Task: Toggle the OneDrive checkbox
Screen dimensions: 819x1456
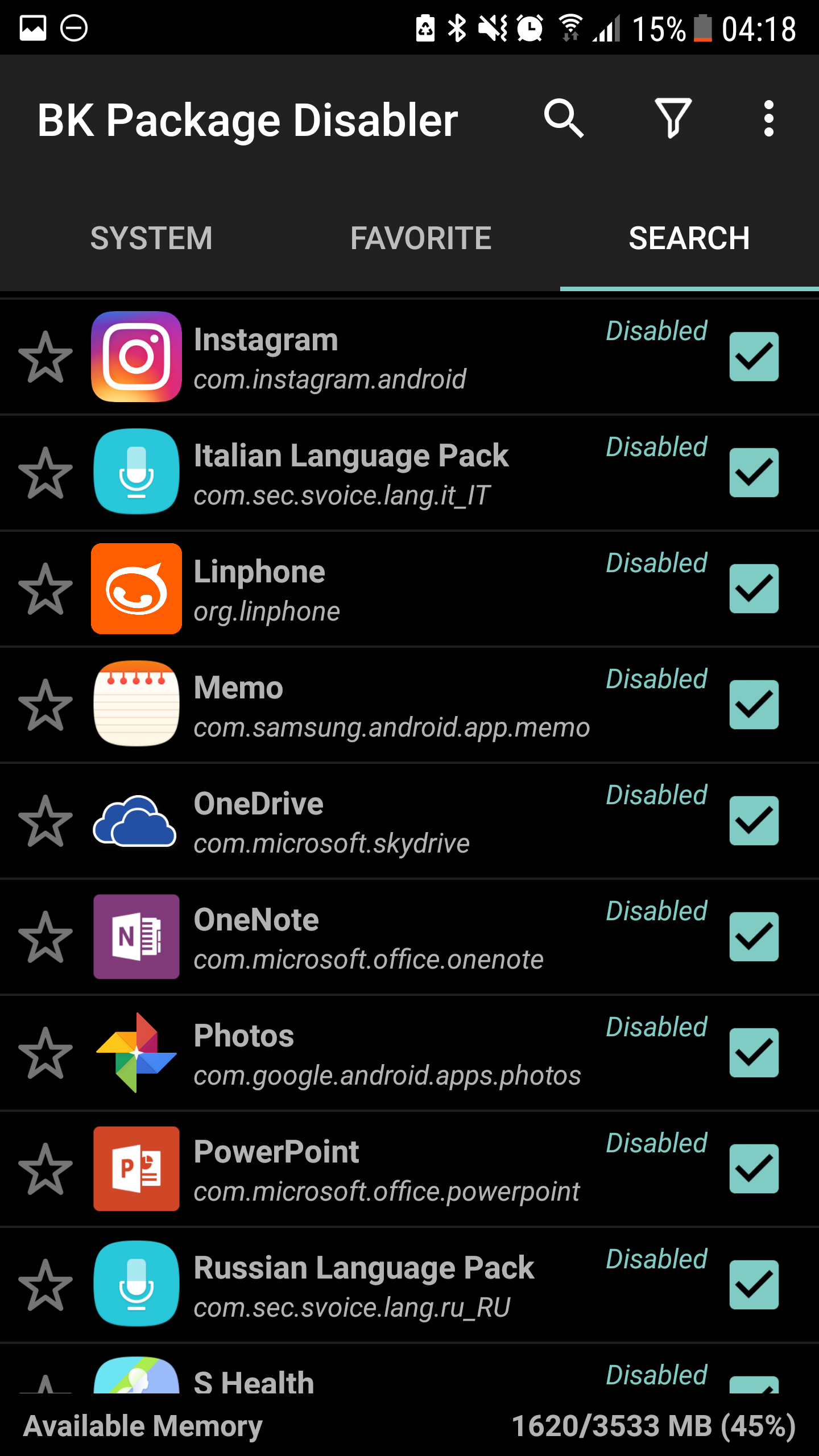Action: pos(754,821)
